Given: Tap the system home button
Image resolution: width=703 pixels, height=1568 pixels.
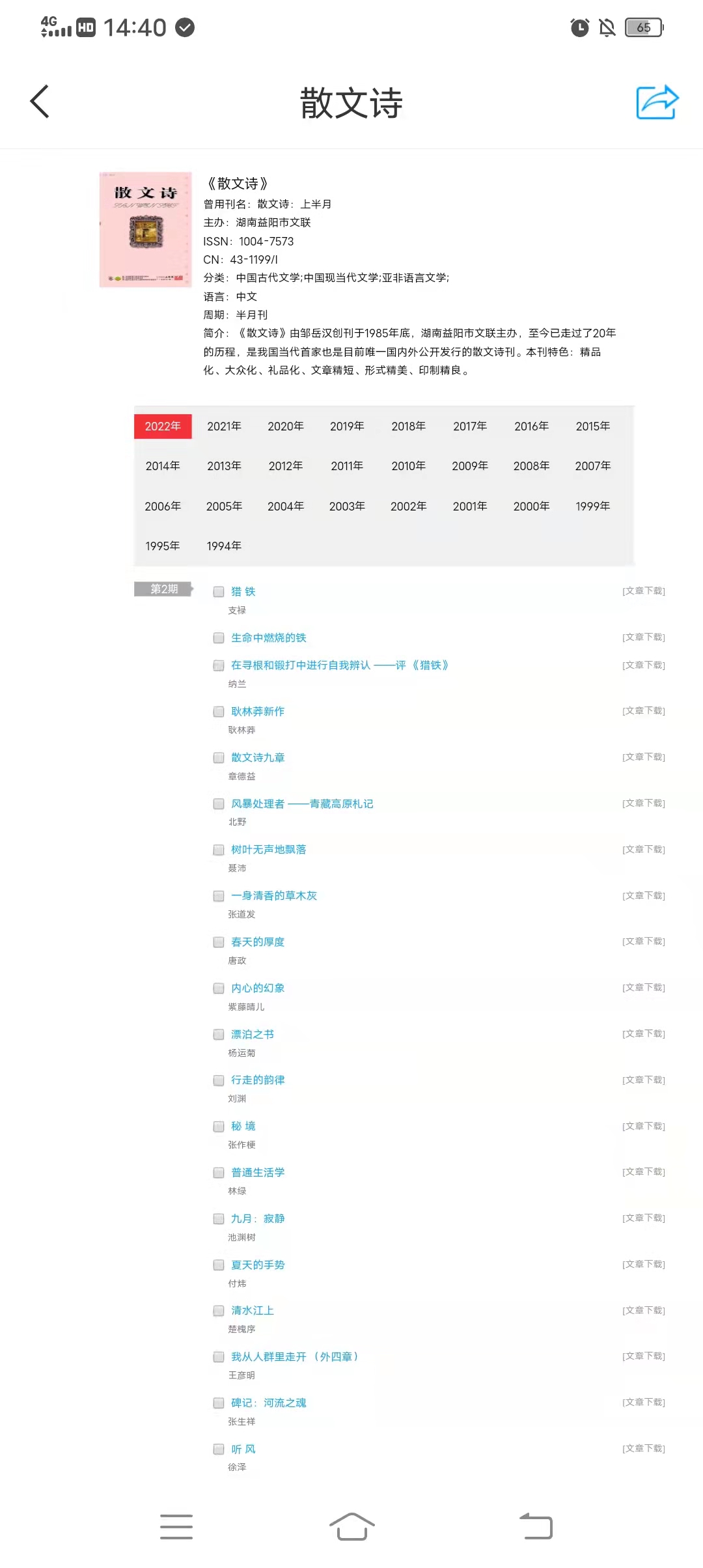Looking at the screenshot, I should [x=351, y=1526].
